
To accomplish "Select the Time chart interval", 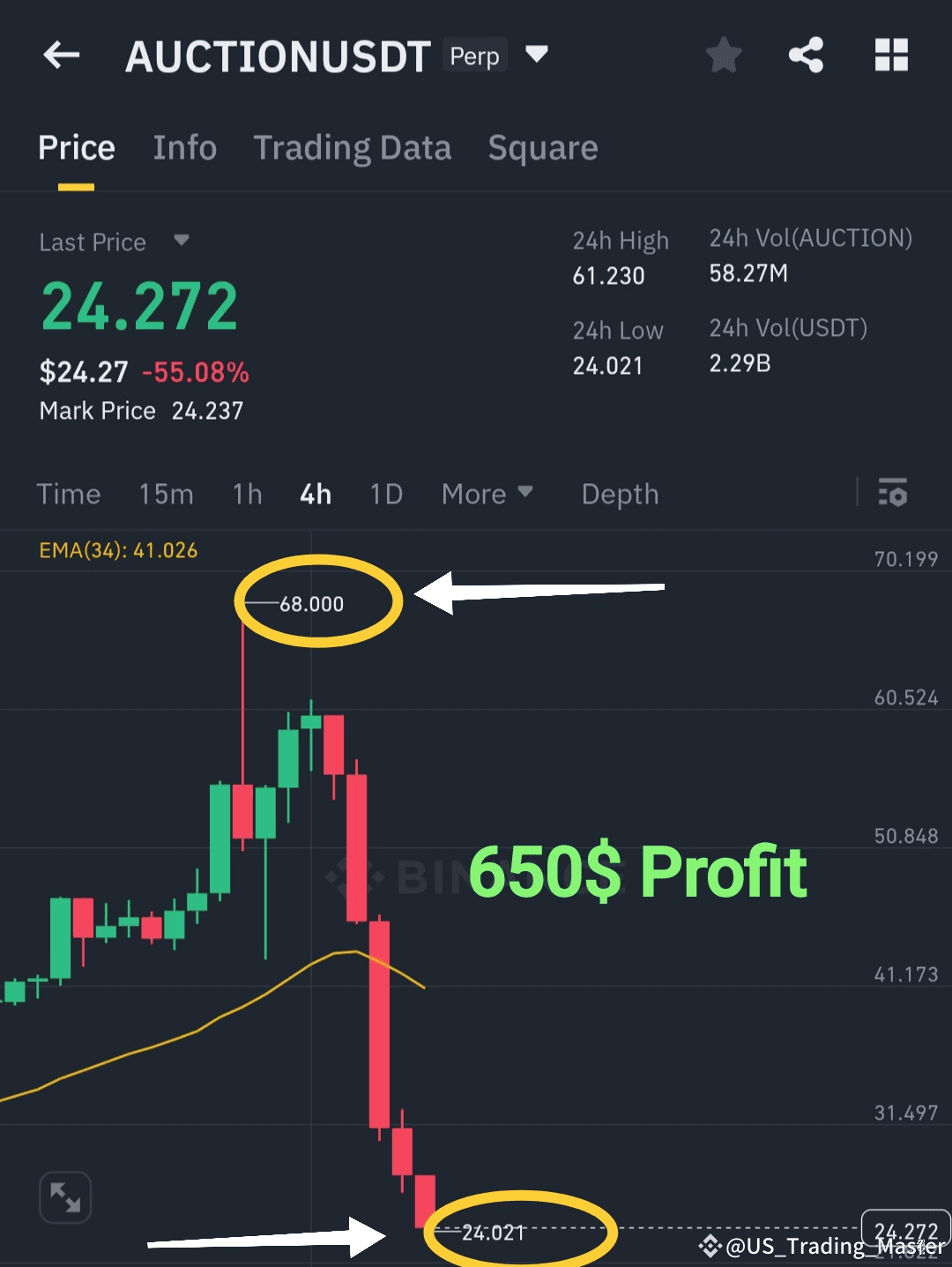I will tap(68, 494).
